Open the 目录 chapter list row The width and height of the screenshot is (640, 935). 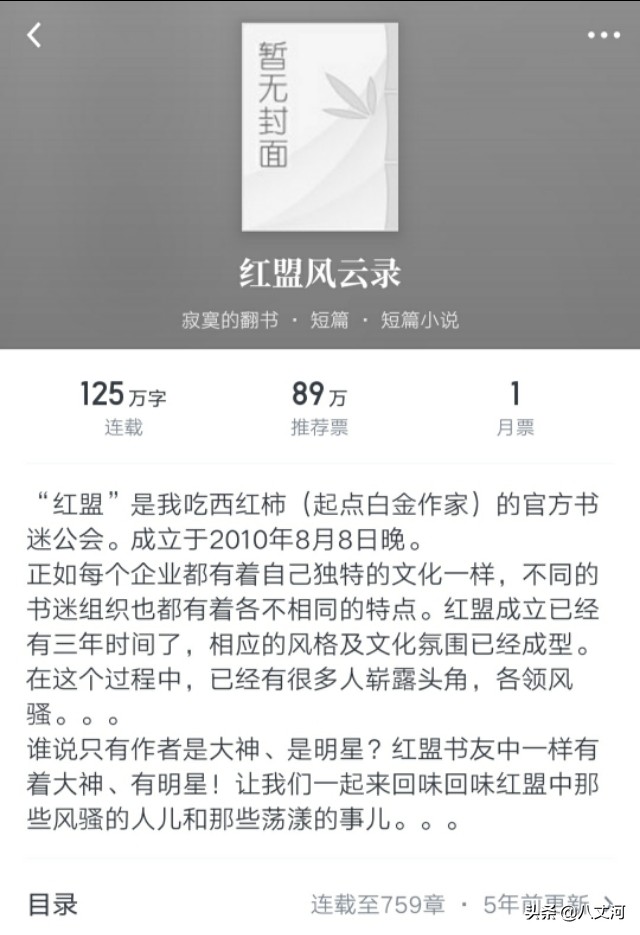point(320,904)
